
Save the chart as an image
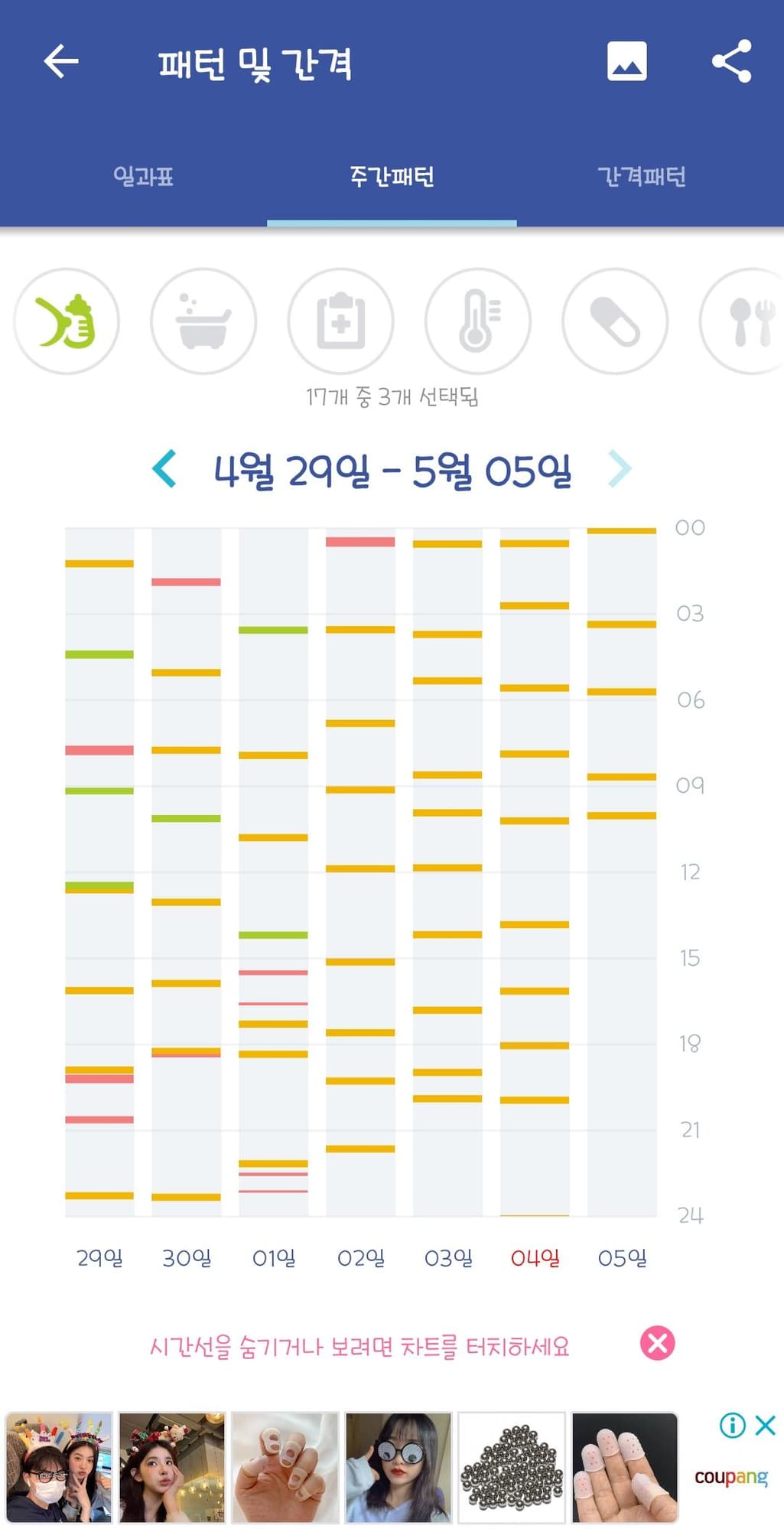[x=626, y=62]
